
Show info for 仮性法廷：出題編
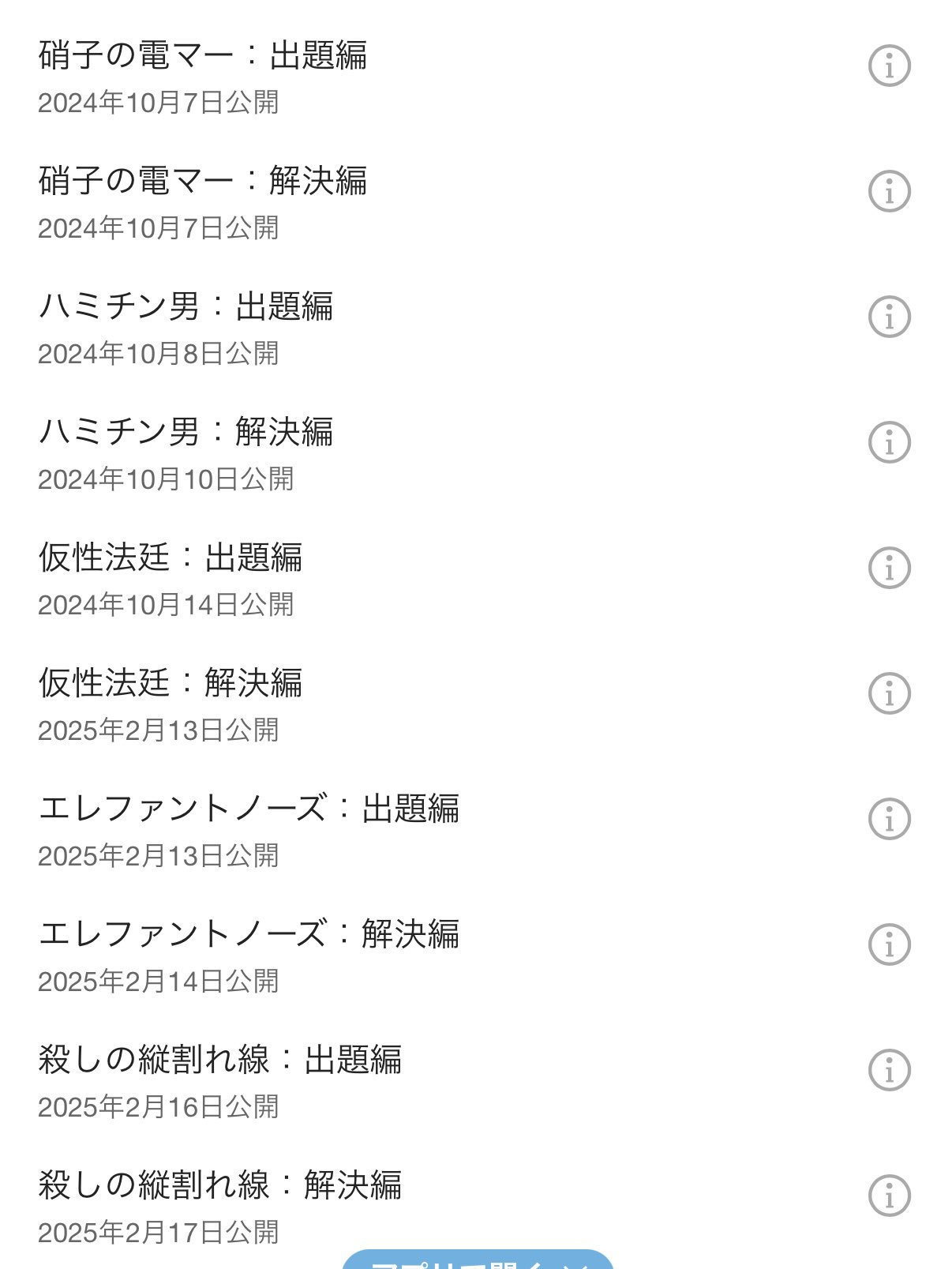pos(889,568)
